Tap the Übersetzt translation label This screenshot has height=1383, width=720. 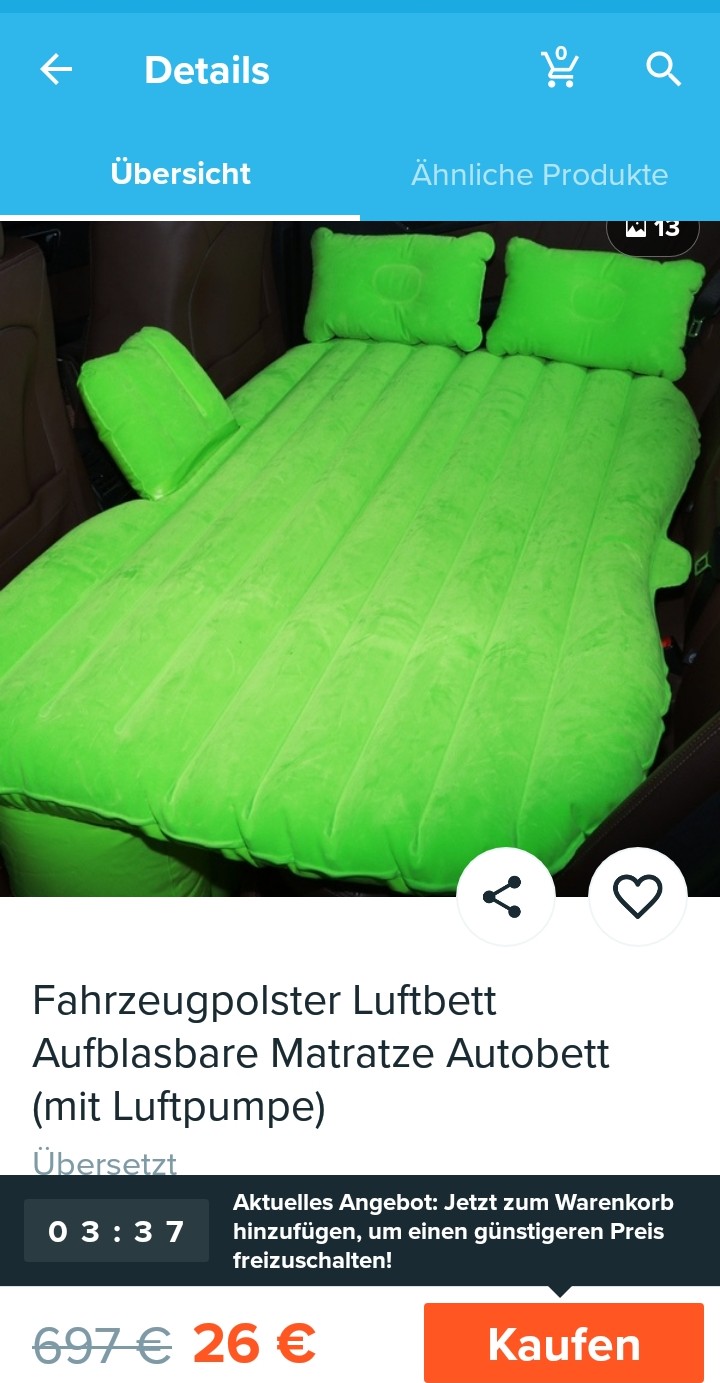click(105, 1163)
